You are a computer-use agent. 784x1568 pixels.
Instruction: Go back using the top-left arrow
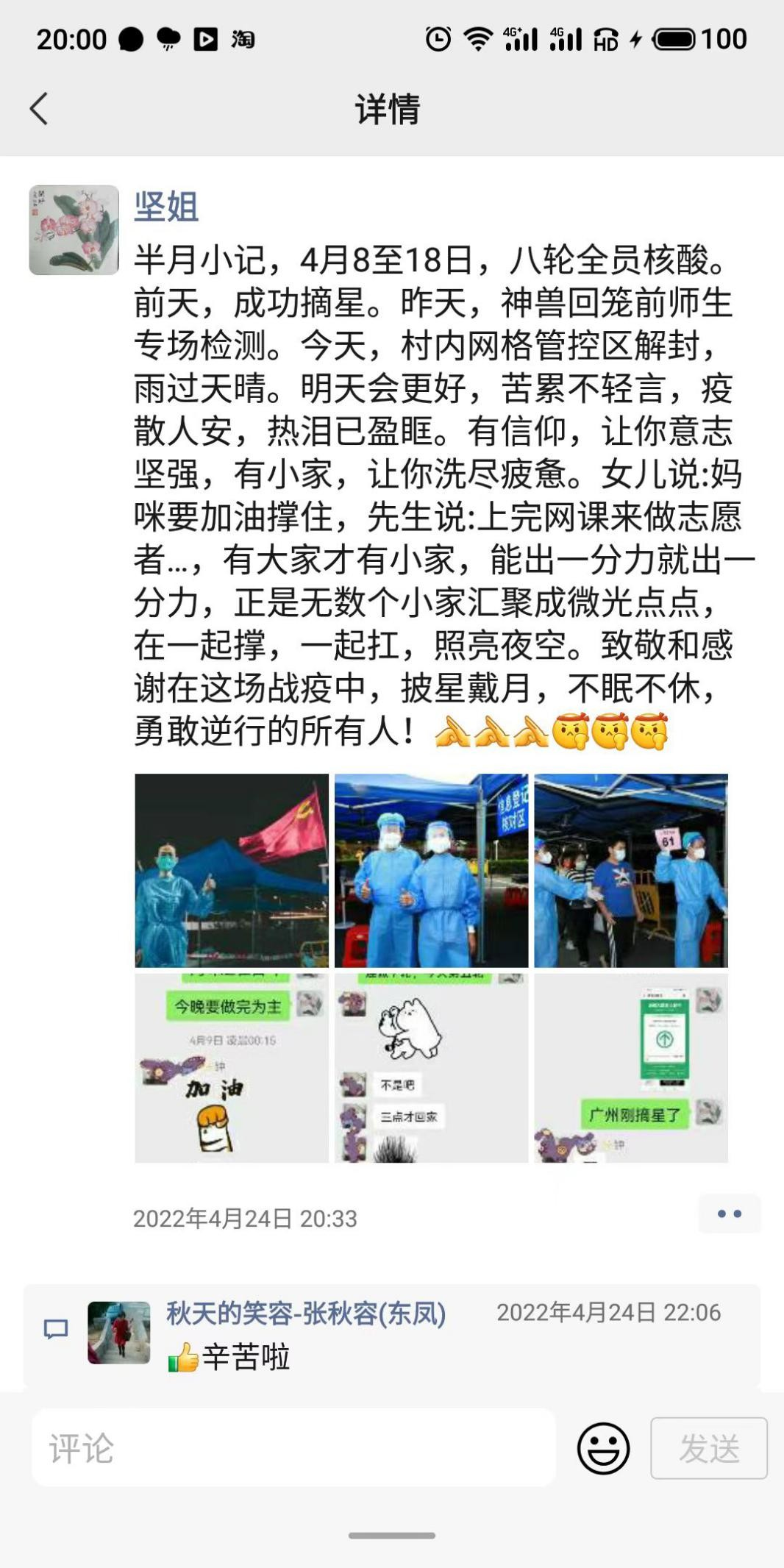pyautogui.click(x=39, y=109)
